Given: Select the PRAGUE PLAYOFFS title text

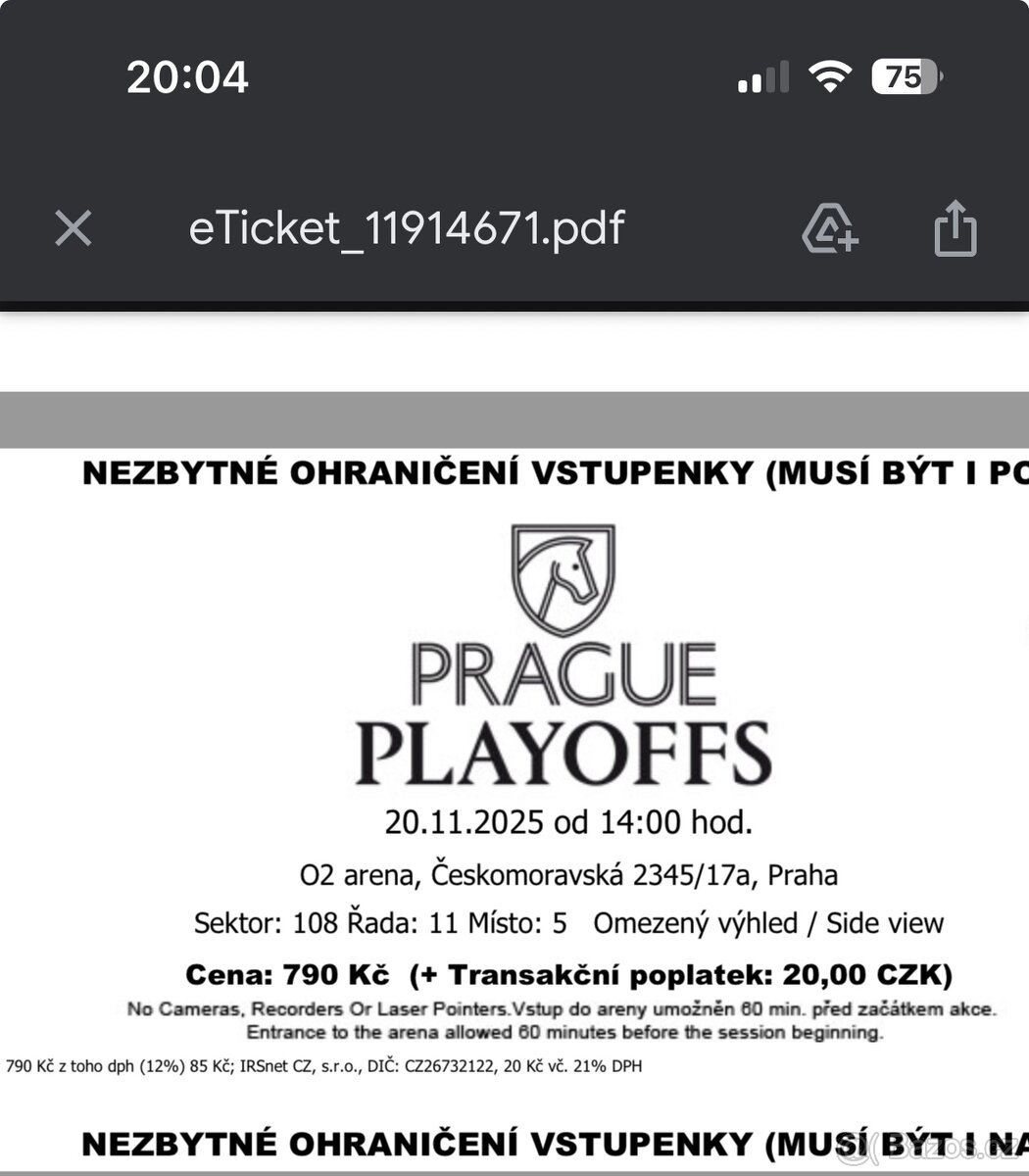Looking at the screenshot, I should 563,710.
